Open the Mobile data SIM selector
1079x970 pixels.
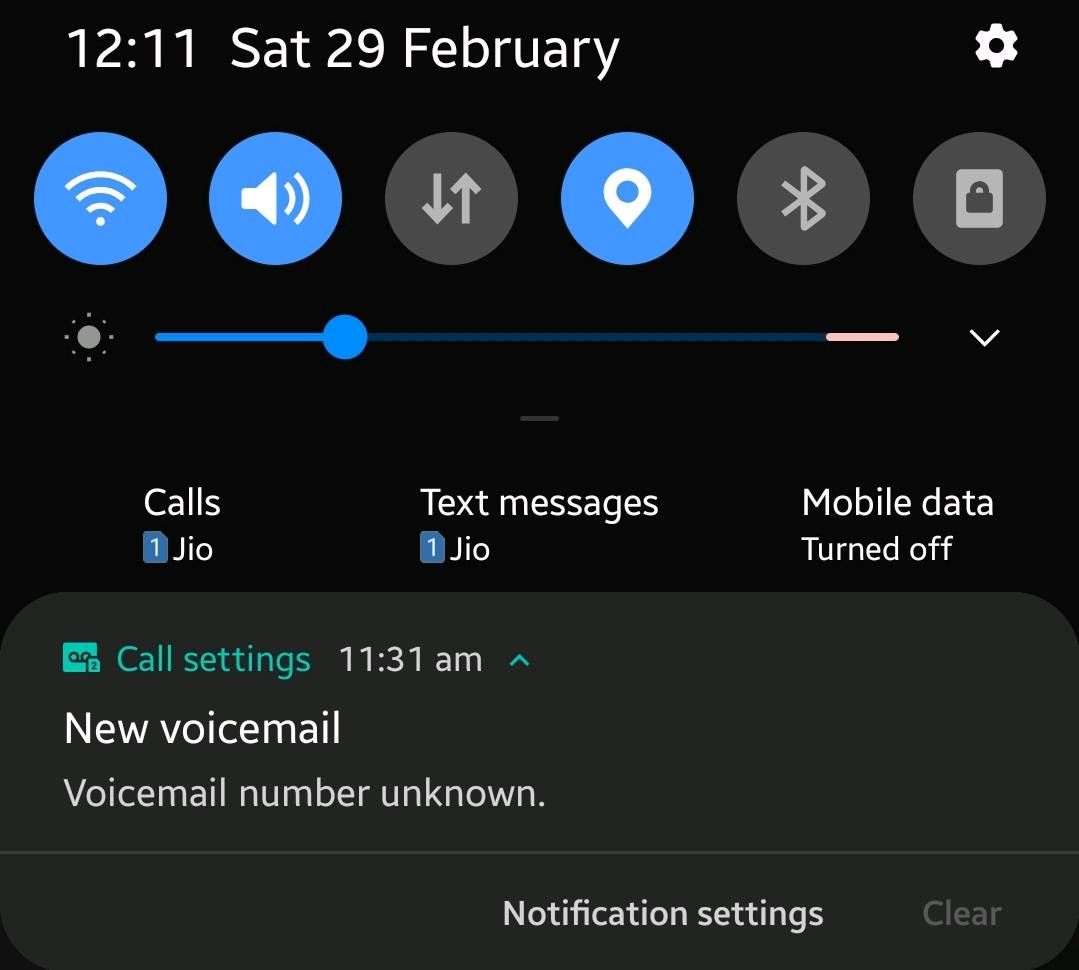click(x=897, y=525)
